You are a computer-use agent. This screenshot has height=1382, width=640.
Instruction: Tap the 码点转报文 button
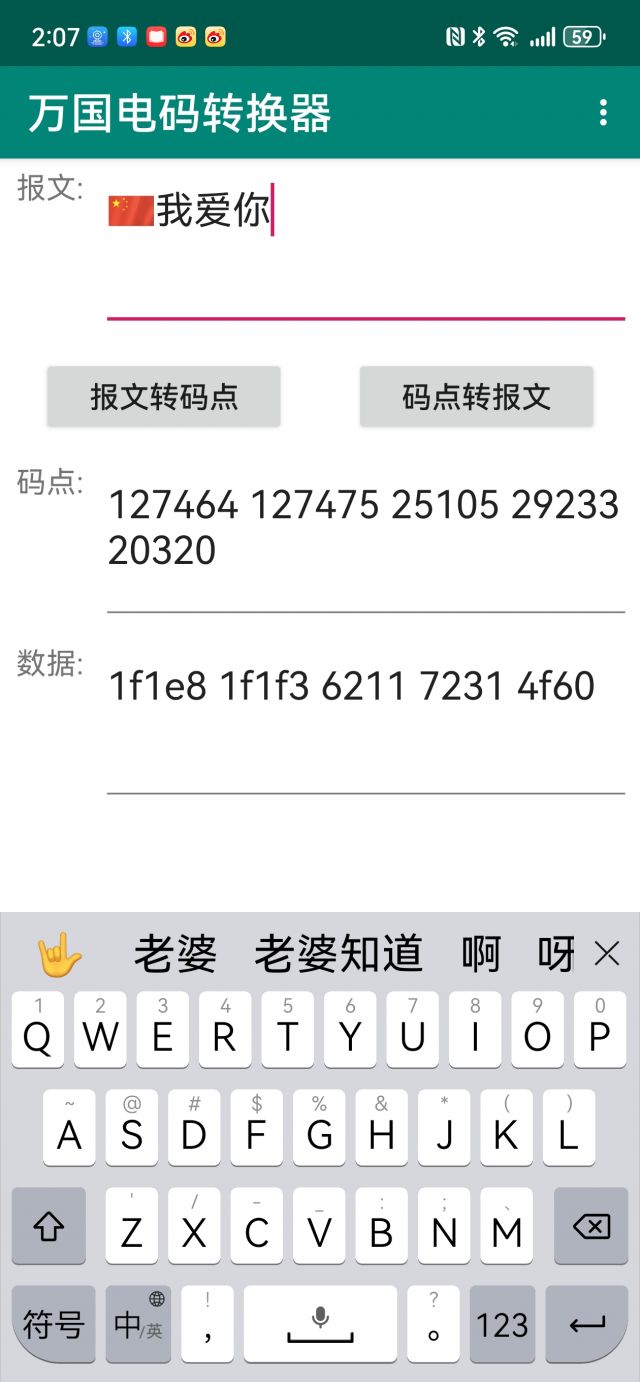pyautogui.click(x=476, y=397)
